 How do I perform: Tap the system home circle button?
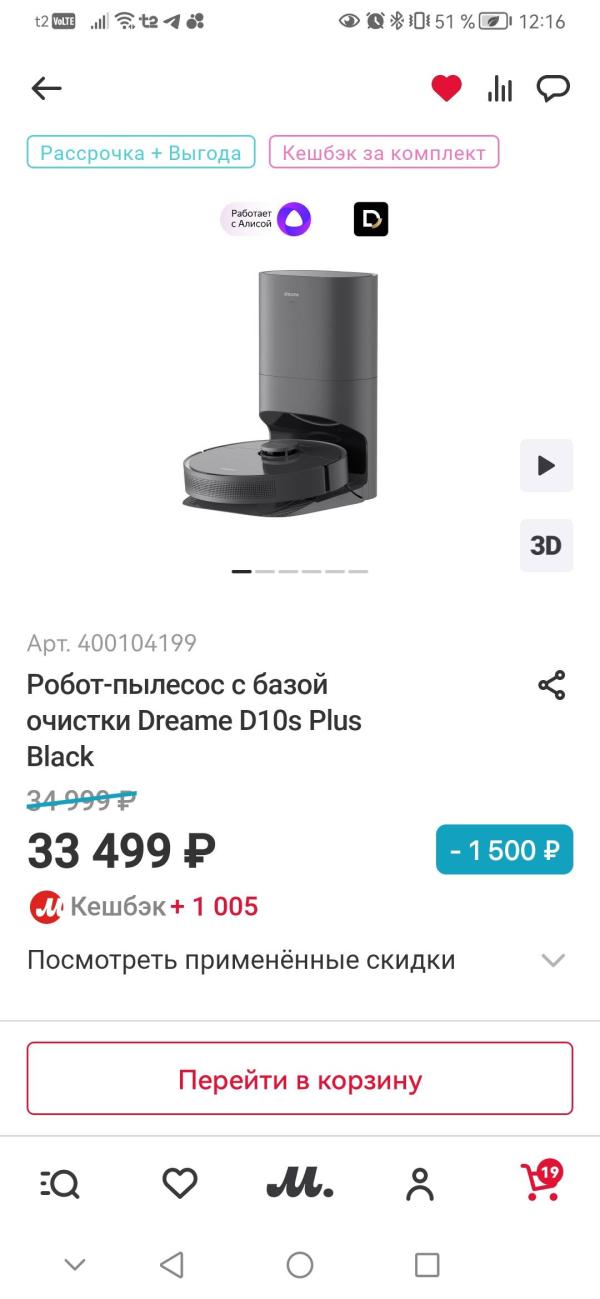pos(300,1265)
